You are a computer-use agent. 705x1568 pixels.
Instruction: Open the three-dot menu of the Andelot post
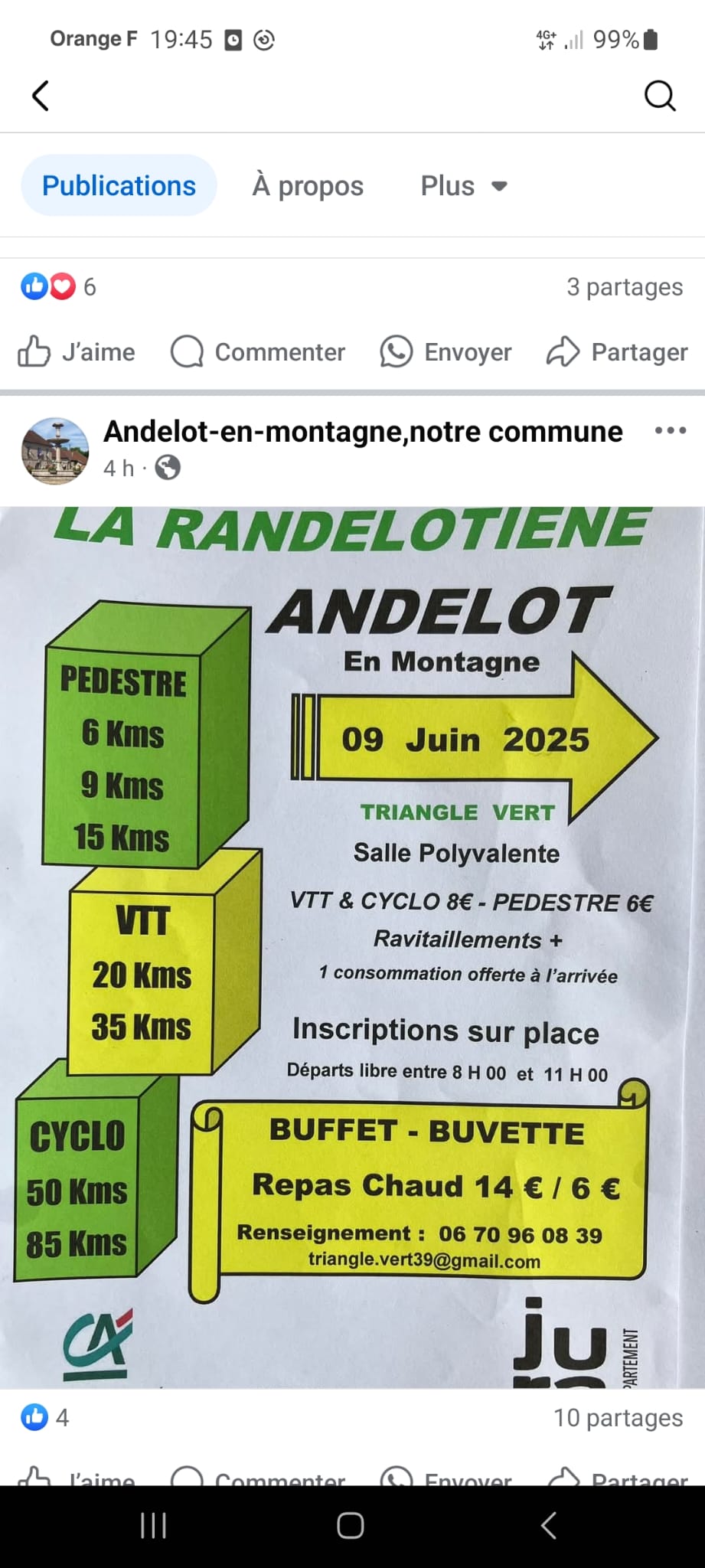click(671, 430)
